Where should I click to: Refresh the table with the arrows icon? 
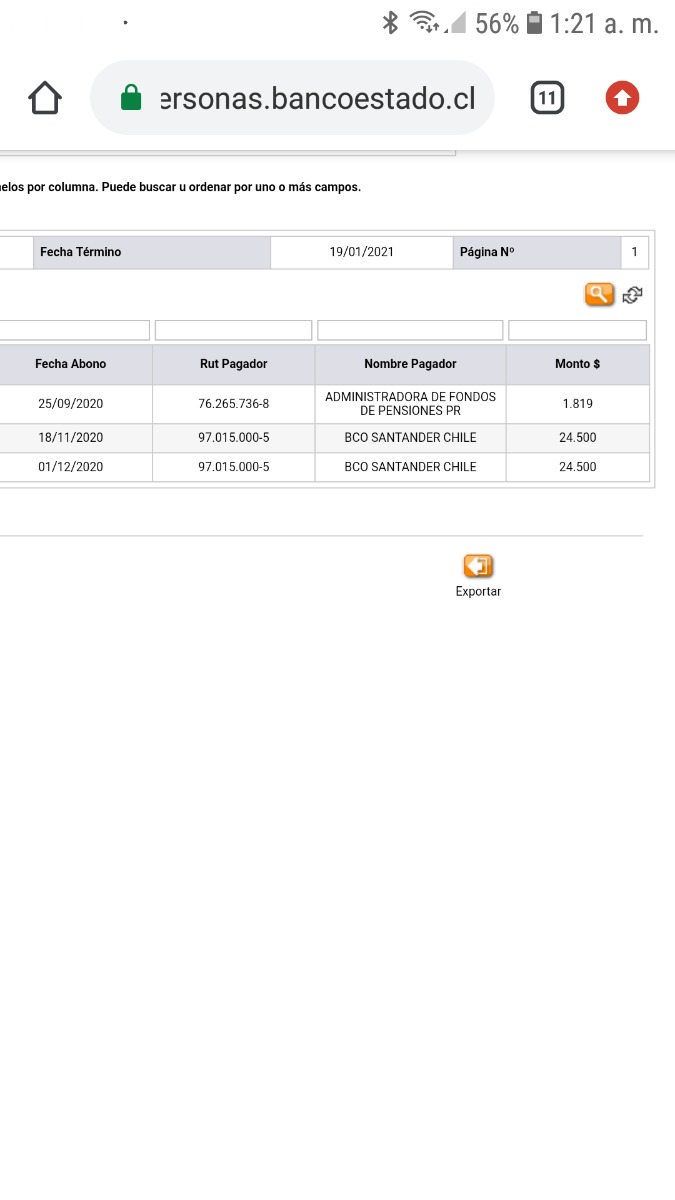[632, 295]
